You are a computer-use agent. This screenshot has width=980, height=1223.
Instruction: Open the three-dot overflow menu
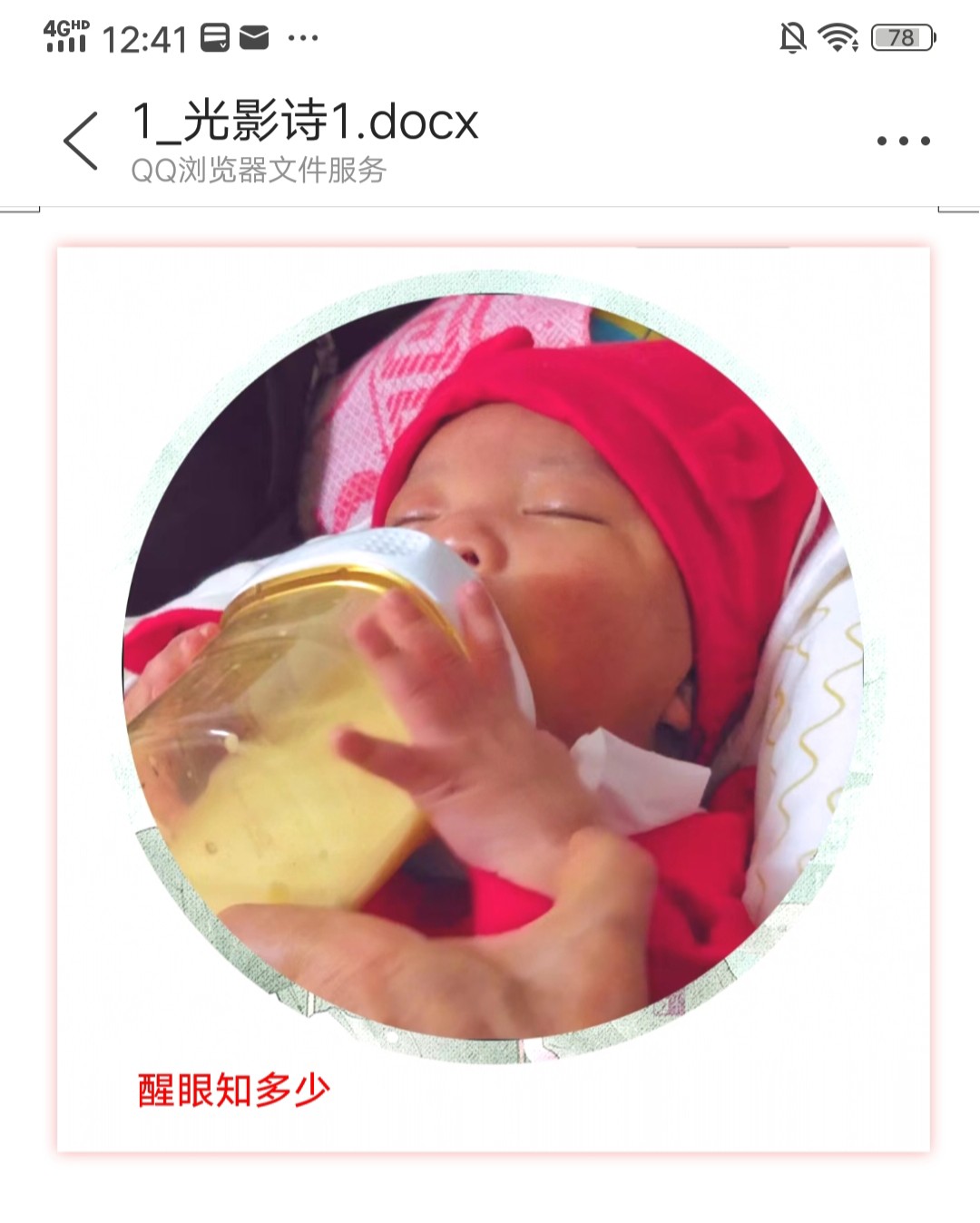(903, 141)
